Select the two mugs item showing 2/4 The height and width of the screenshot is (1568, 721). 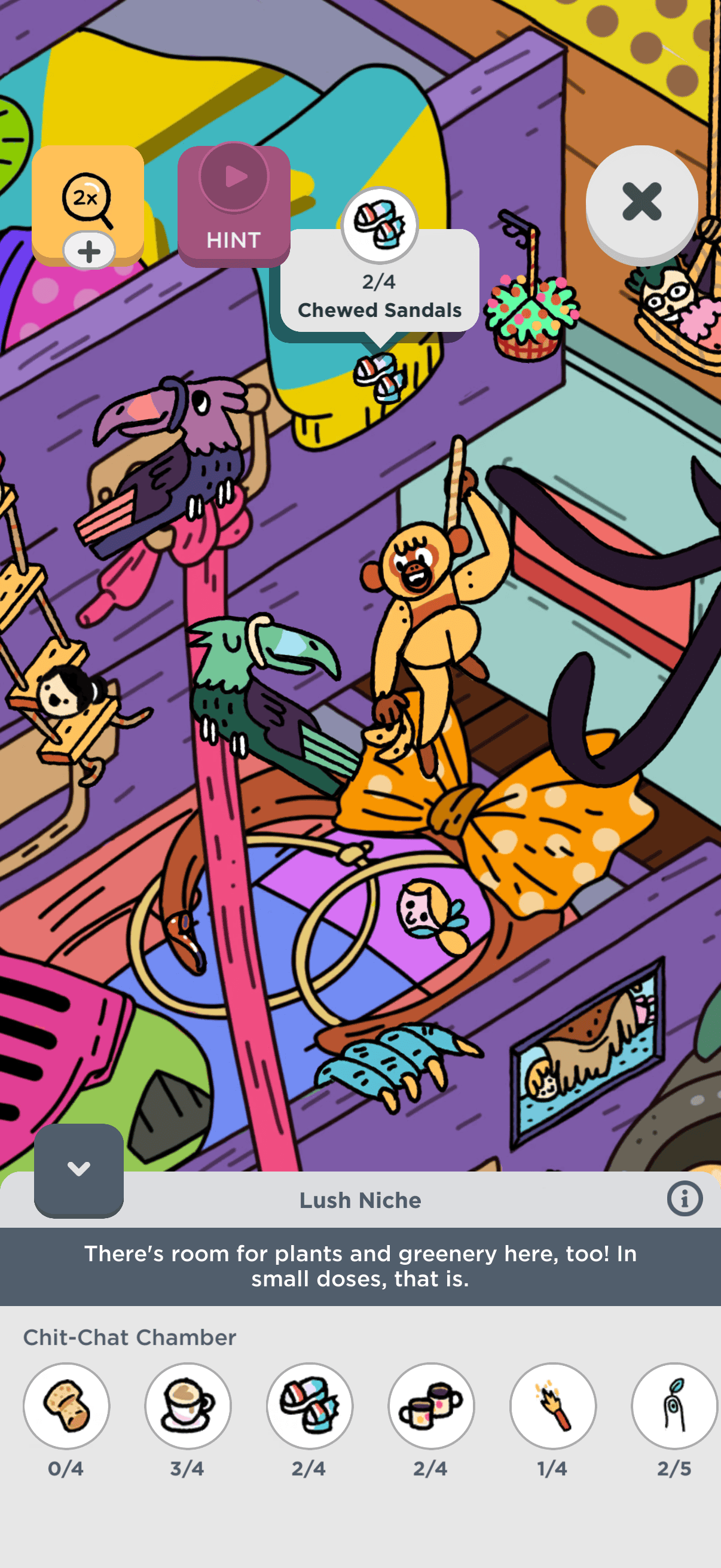point(431,1405)
